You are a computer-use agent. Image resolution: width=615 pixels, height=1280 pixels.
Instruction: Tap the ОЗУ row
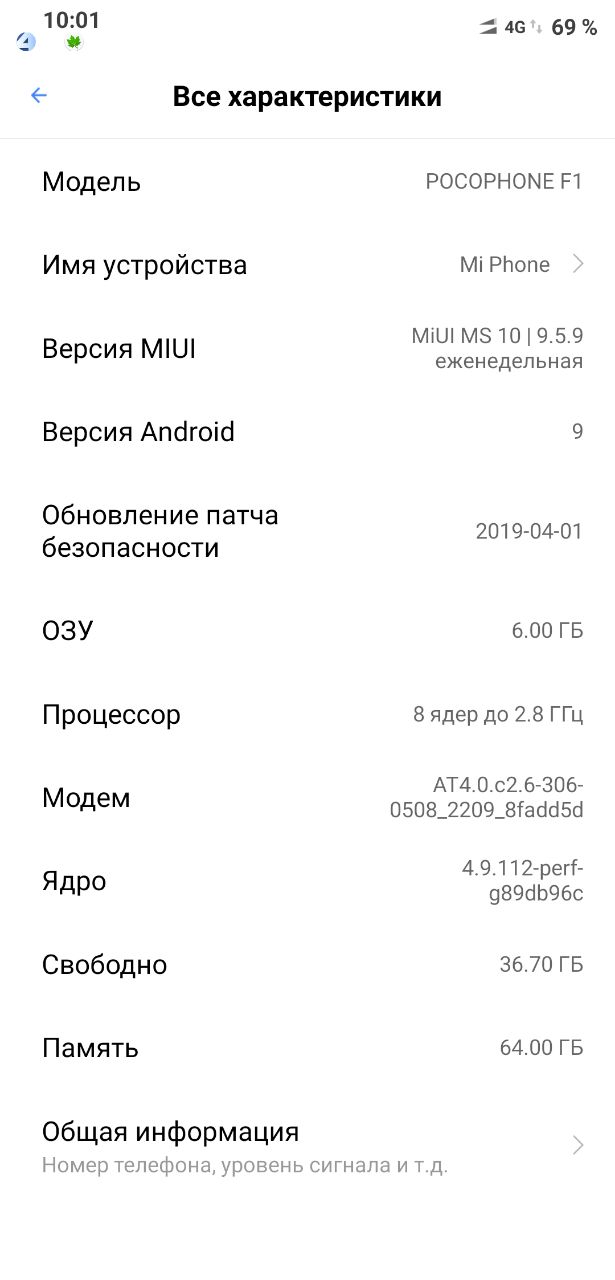click(x=307, y=631)
